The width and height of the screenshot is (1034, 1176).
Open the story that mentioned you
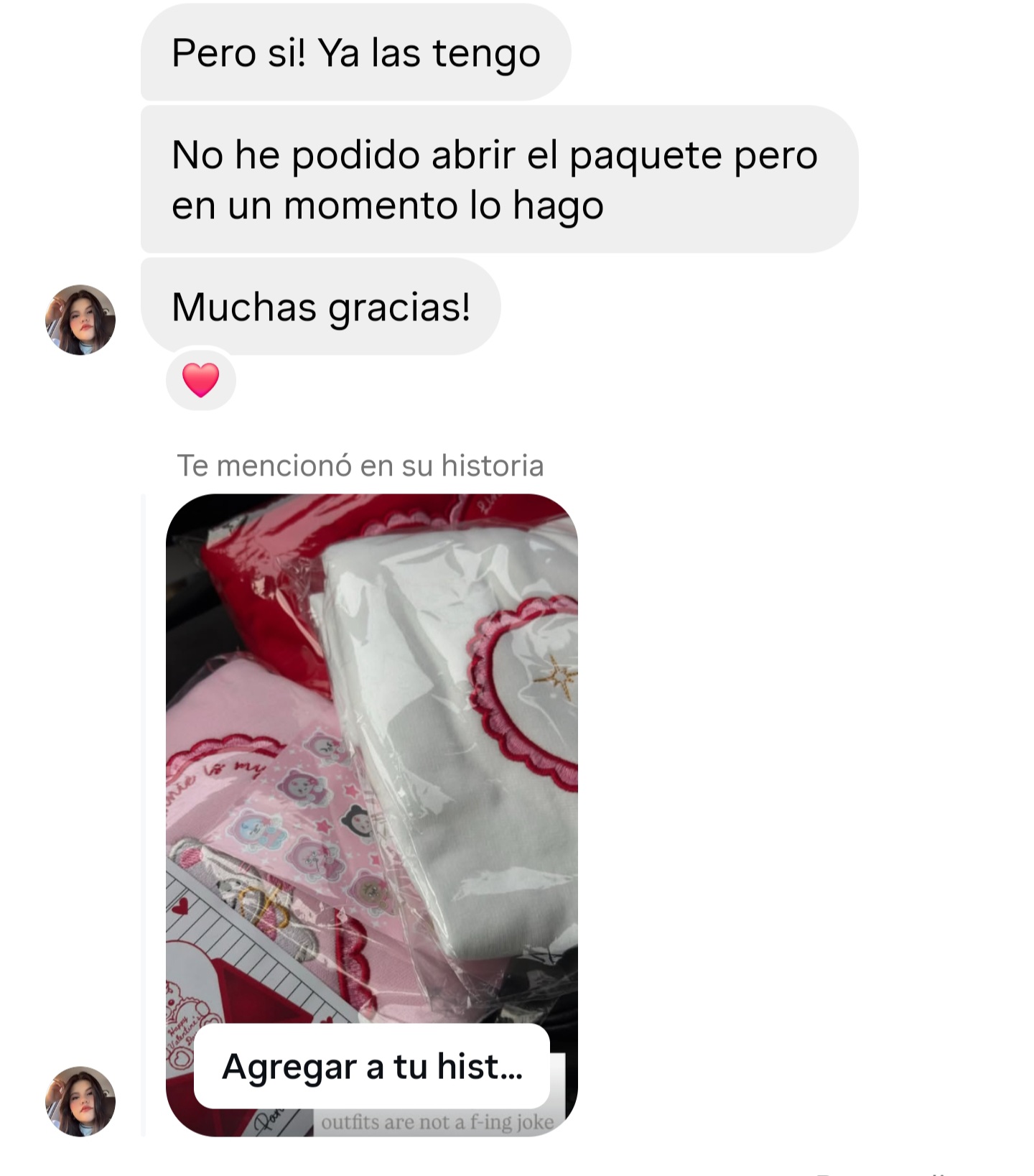click(x=371, y=754)
